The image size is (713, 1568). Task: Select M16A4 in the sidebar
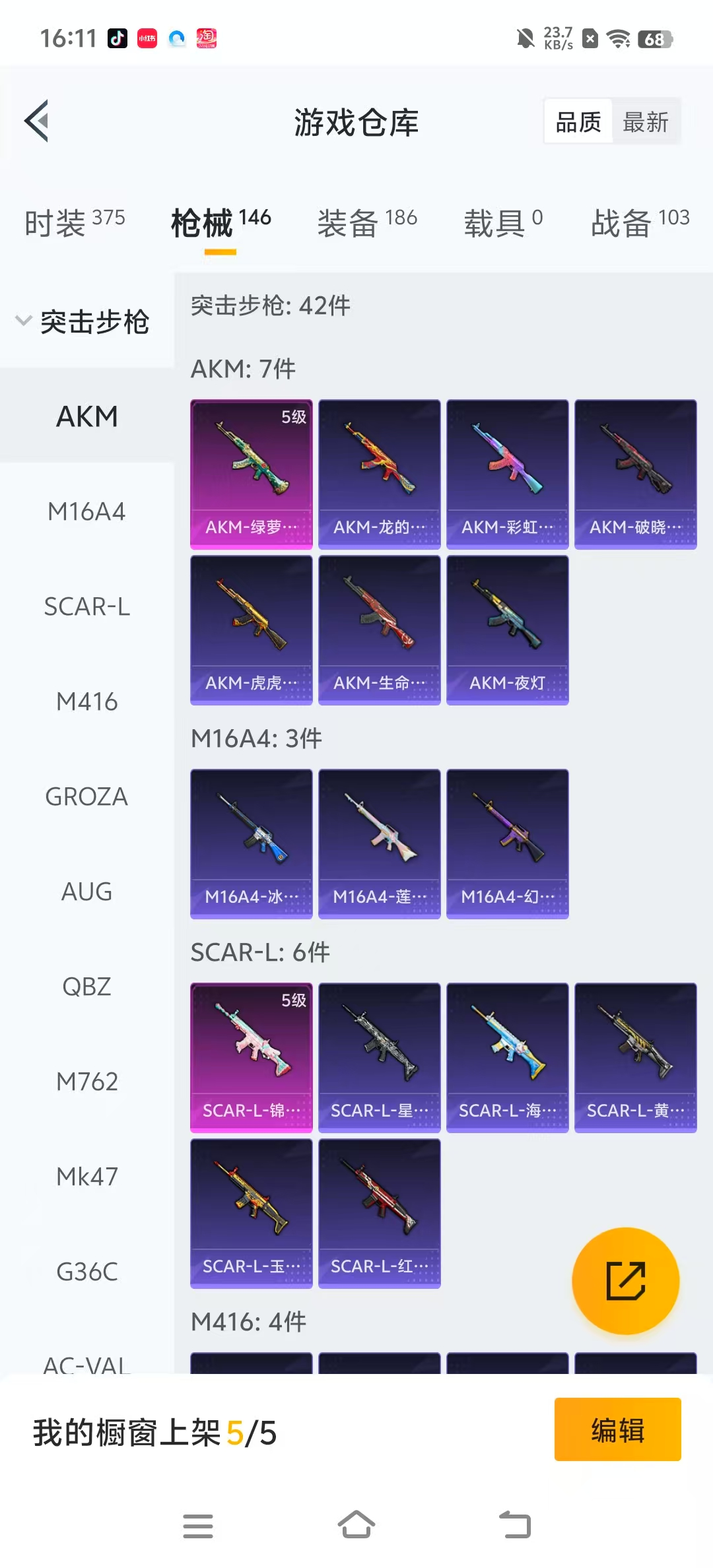click(x=86, y=511)
